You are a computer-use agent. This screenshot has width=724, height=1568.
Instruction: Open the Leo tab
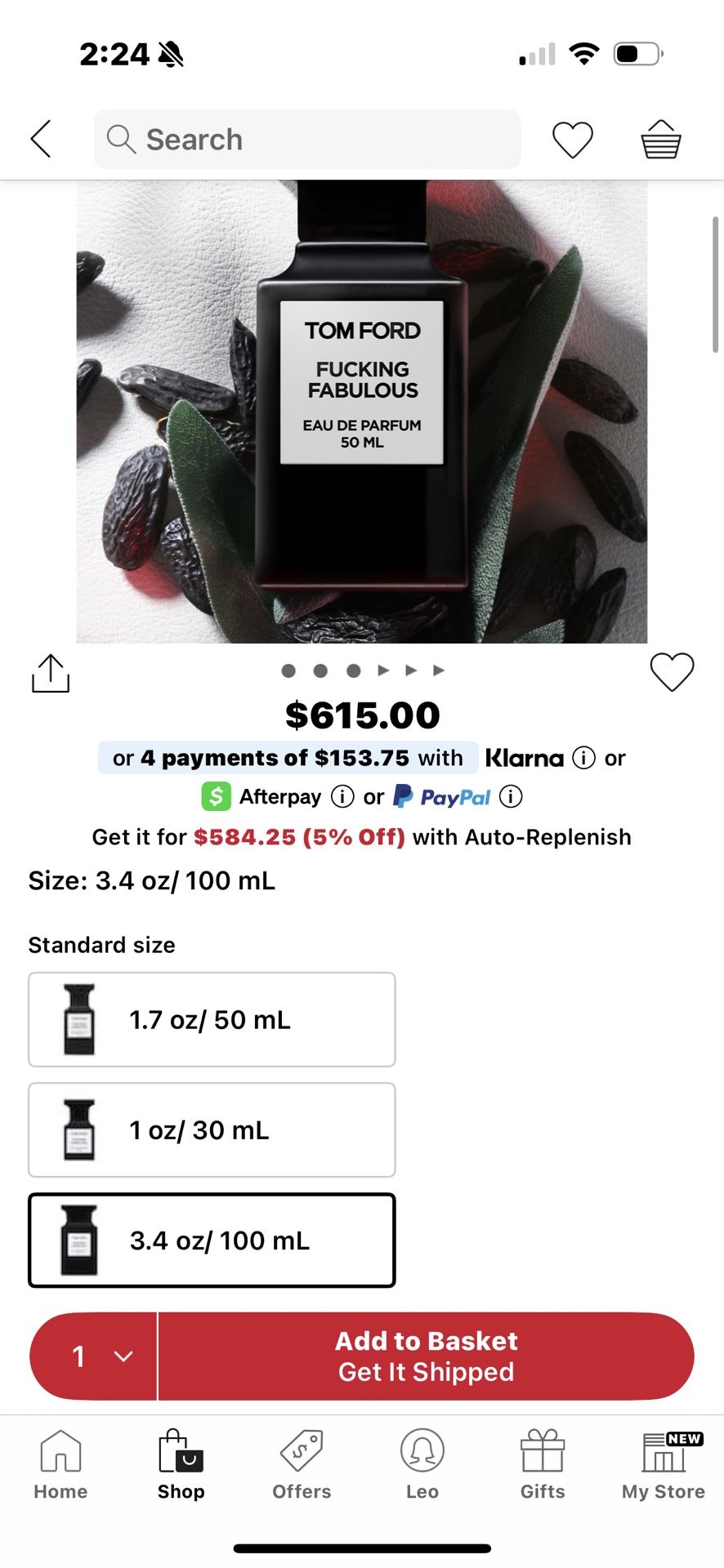tap(422, 1465)
